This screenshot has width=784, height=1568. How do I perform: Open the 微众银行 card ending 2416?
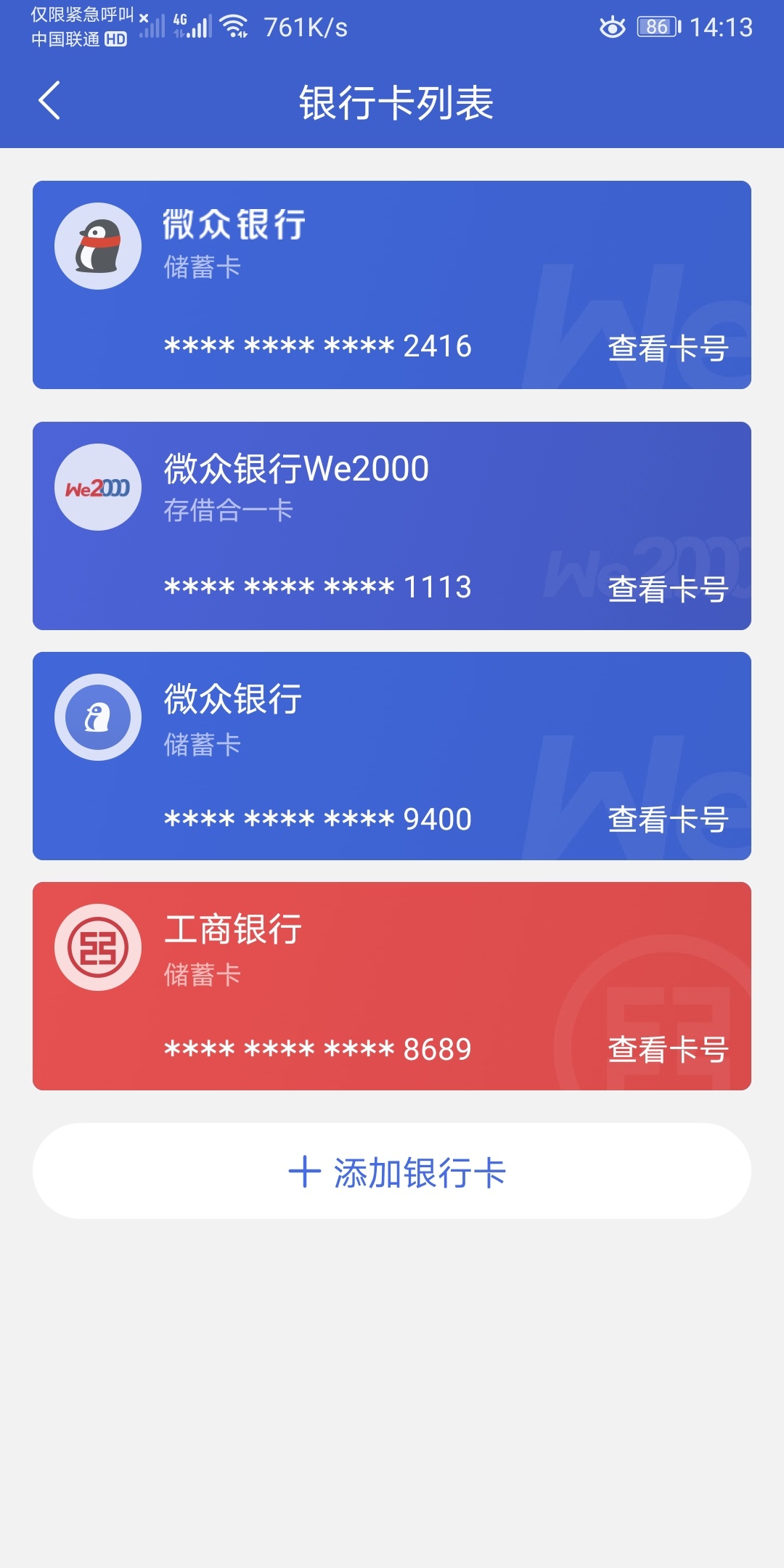(392, 285)
